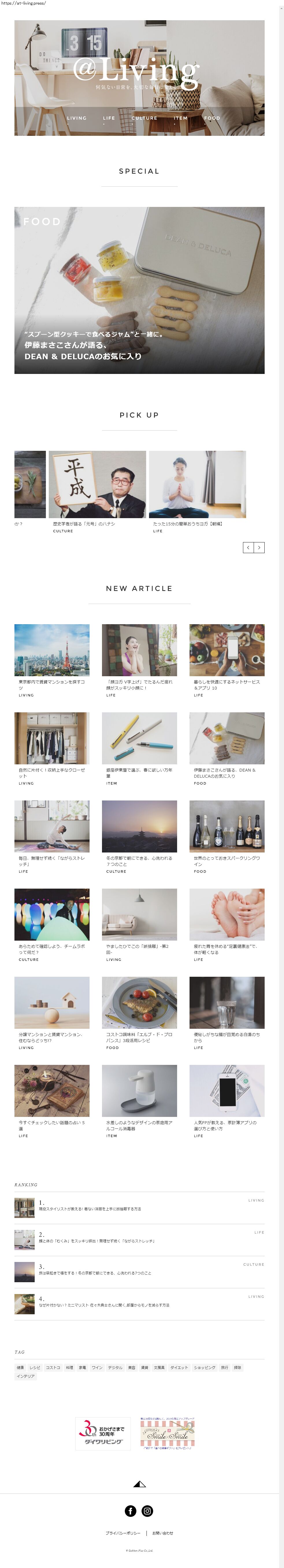284x1568 pixels.
Task: Go to the FOOD navigation tab
Action: point(212,118)
